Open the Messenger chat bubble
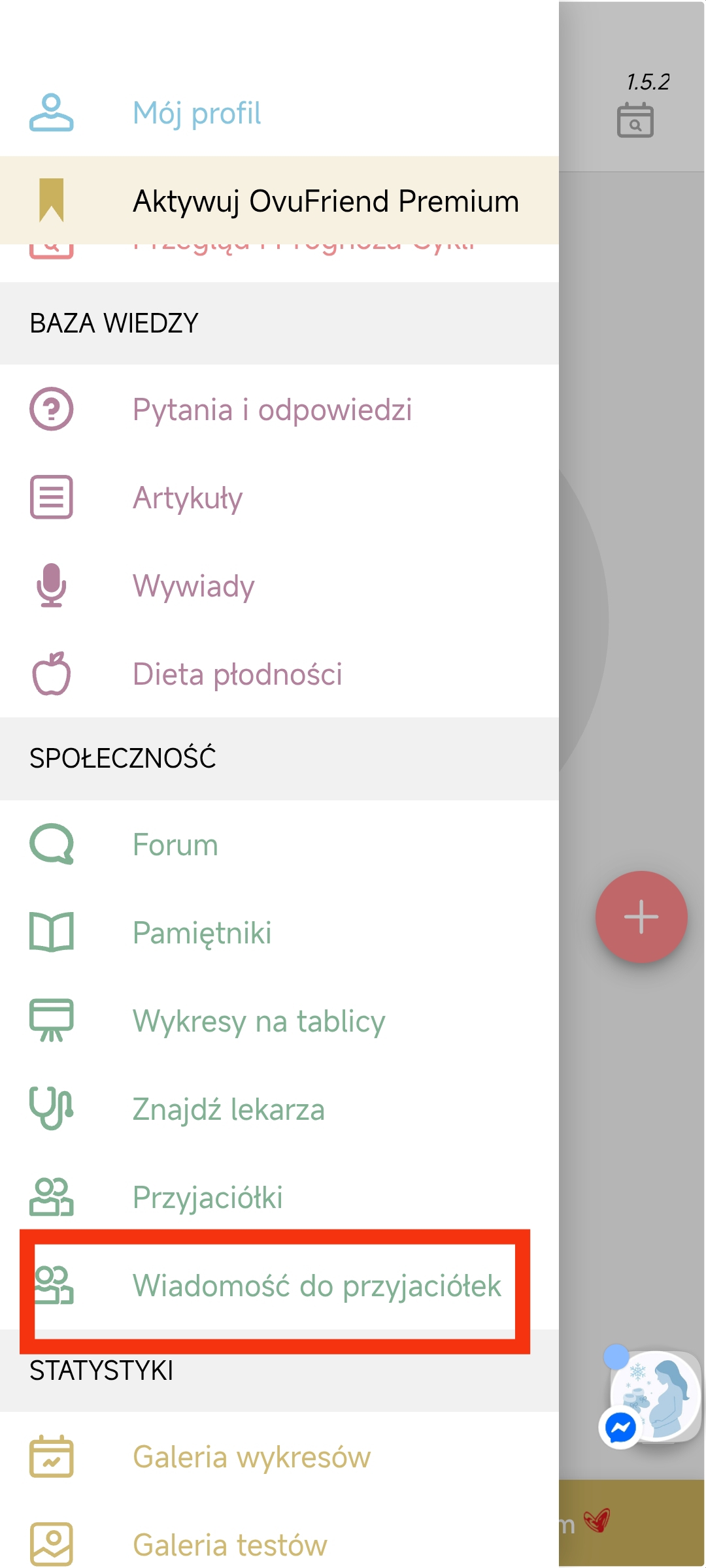The height and width of the screenshot is (1568, 706). pyautogui.click(x=620, y=1428)
